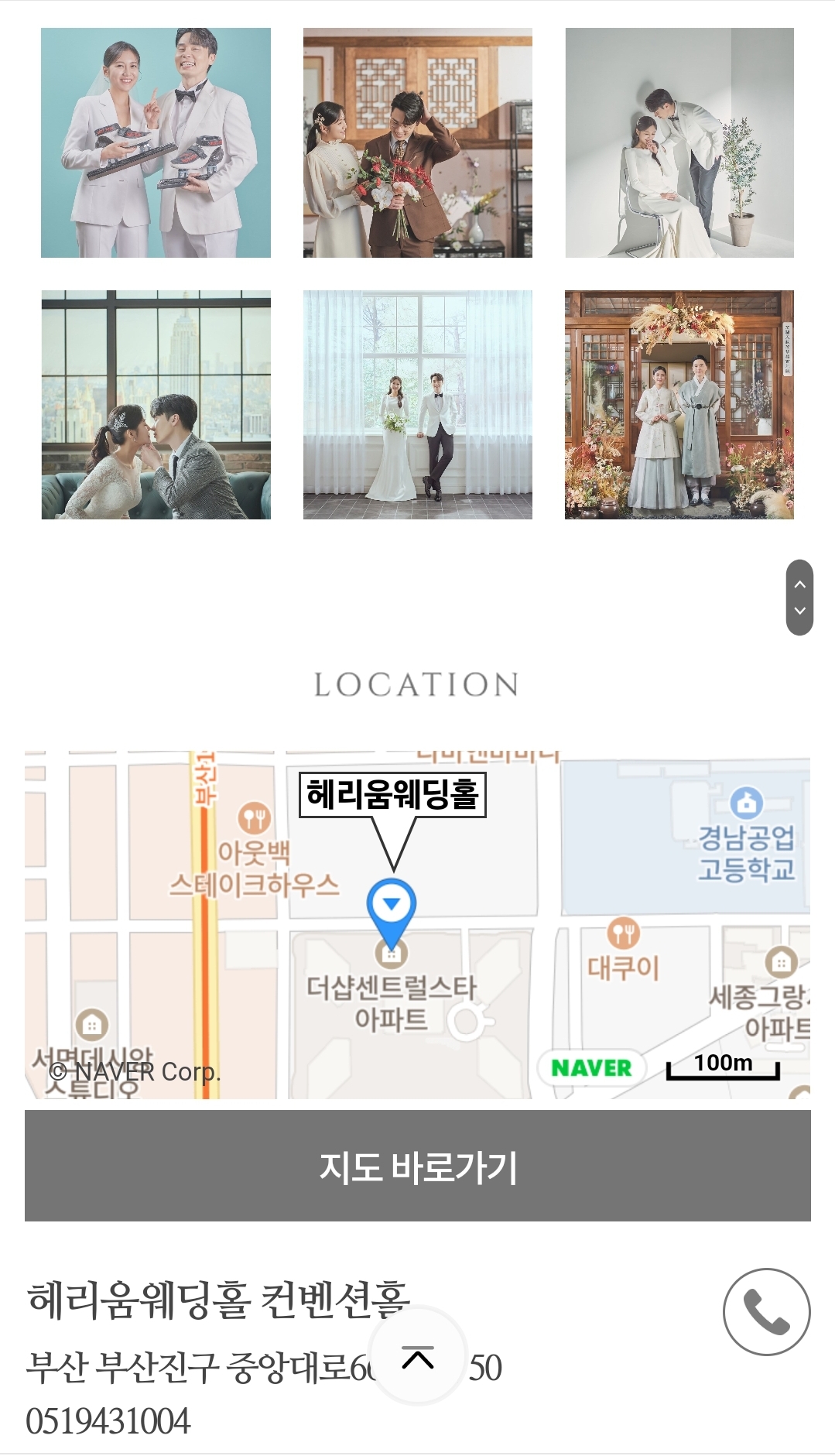
Task: Jump back to top with the floating arrow
Action: click(x=418, y=1357)
